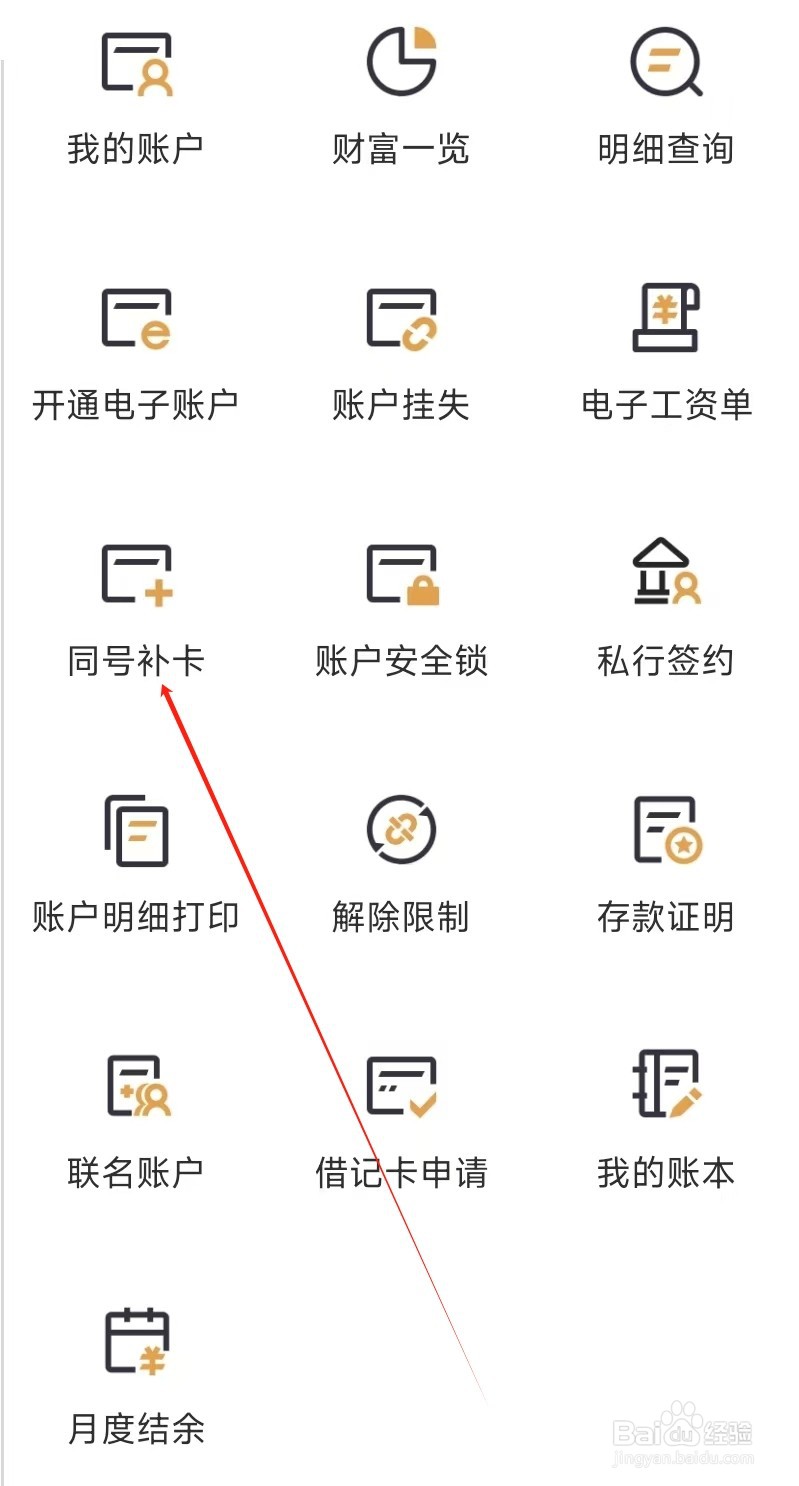Open the 开通电子账户 e-account card icon
The height and width of the screenshot is (1486, 799).
[137, 320]
